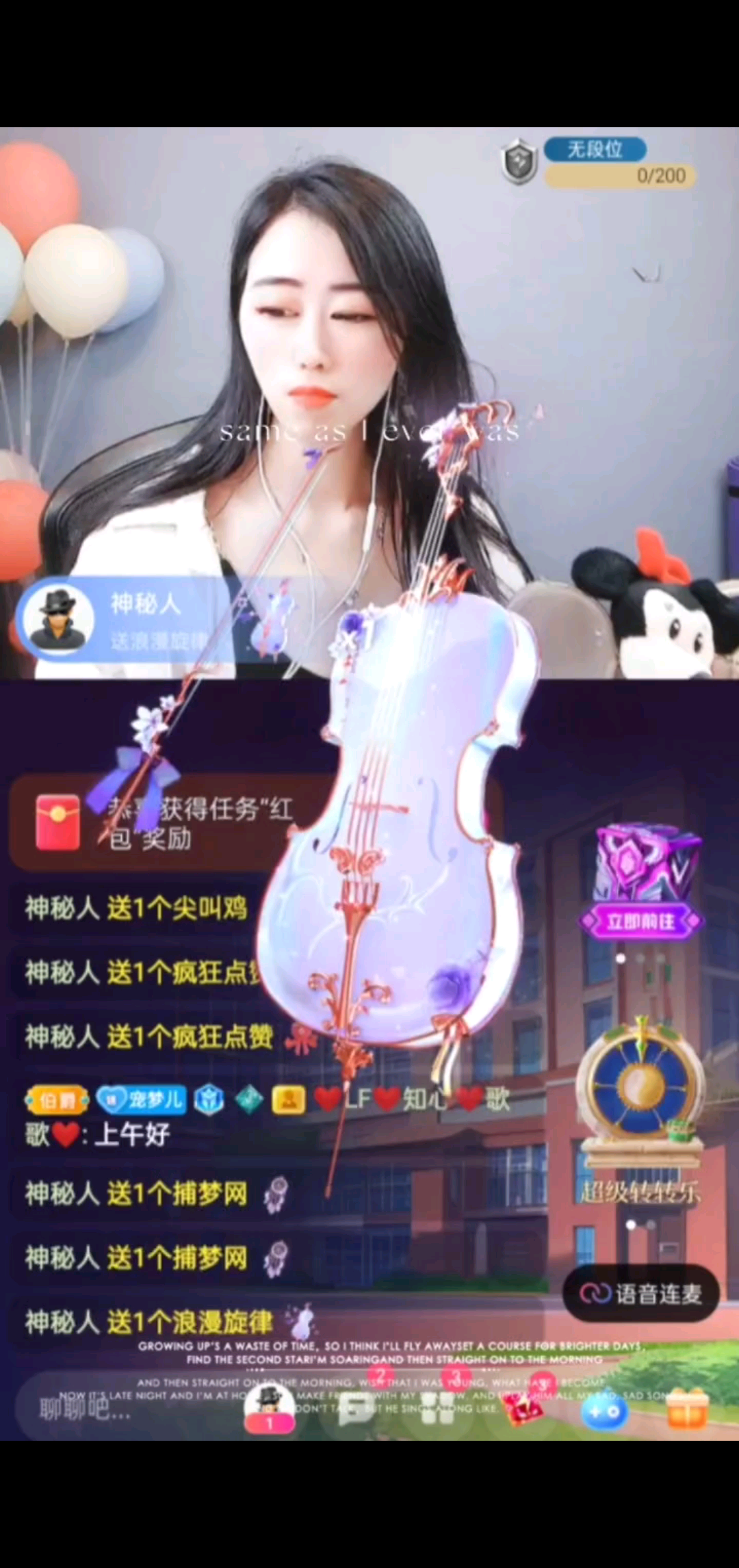
Task: Open the gift box icon
Action: [x=686, y=1409]
